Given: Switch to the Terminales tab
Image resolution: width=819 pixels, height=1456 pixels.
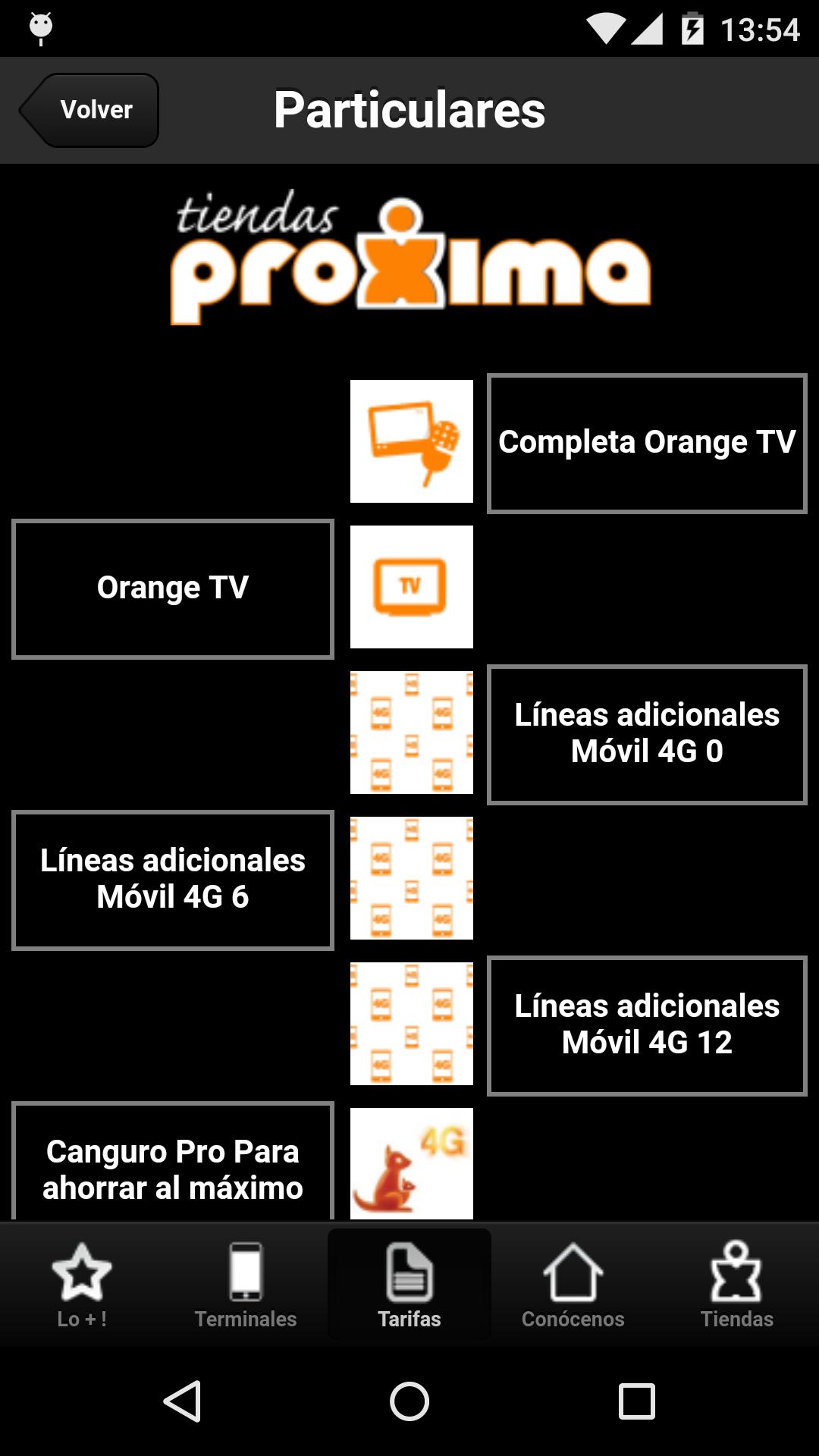Looking at the screenshot, I should [246, 1285].
